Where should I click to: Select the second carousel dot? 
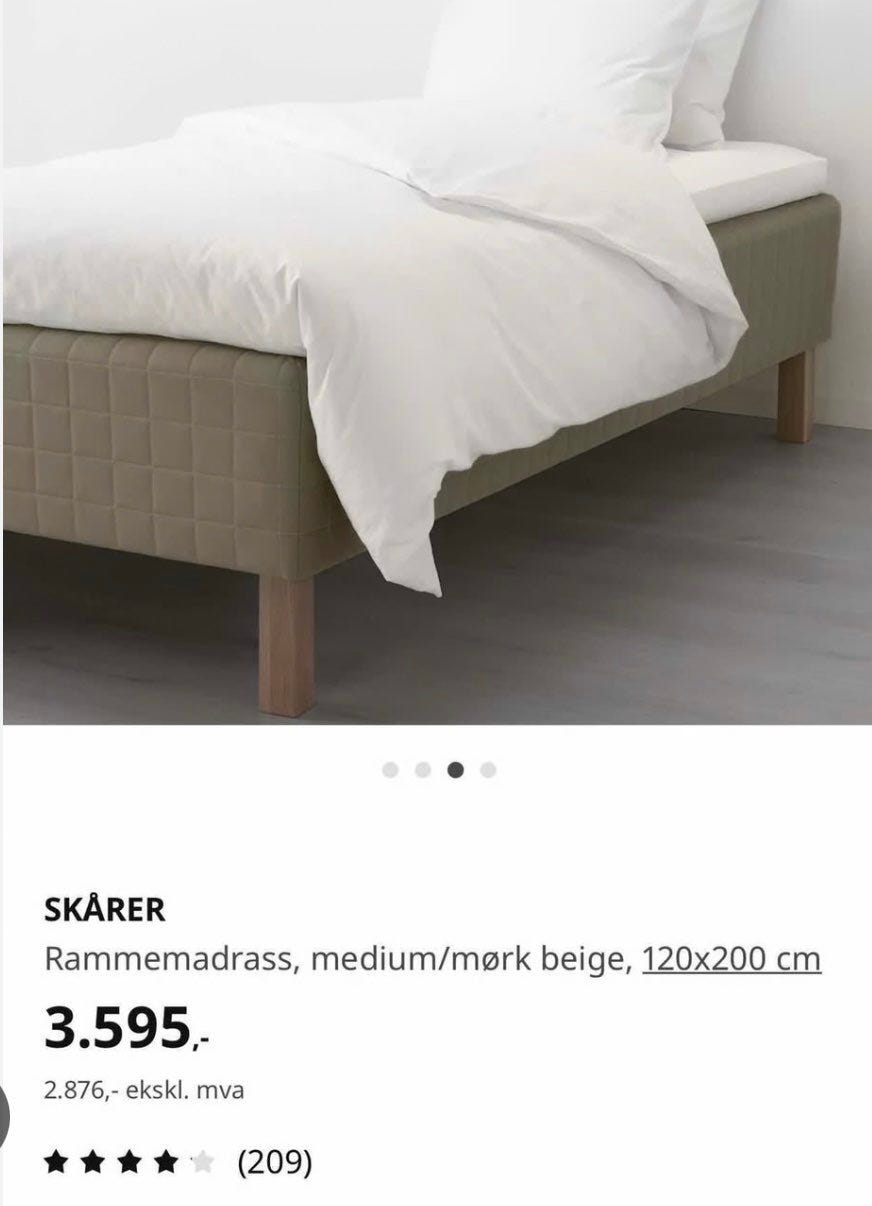pos(420,770)
